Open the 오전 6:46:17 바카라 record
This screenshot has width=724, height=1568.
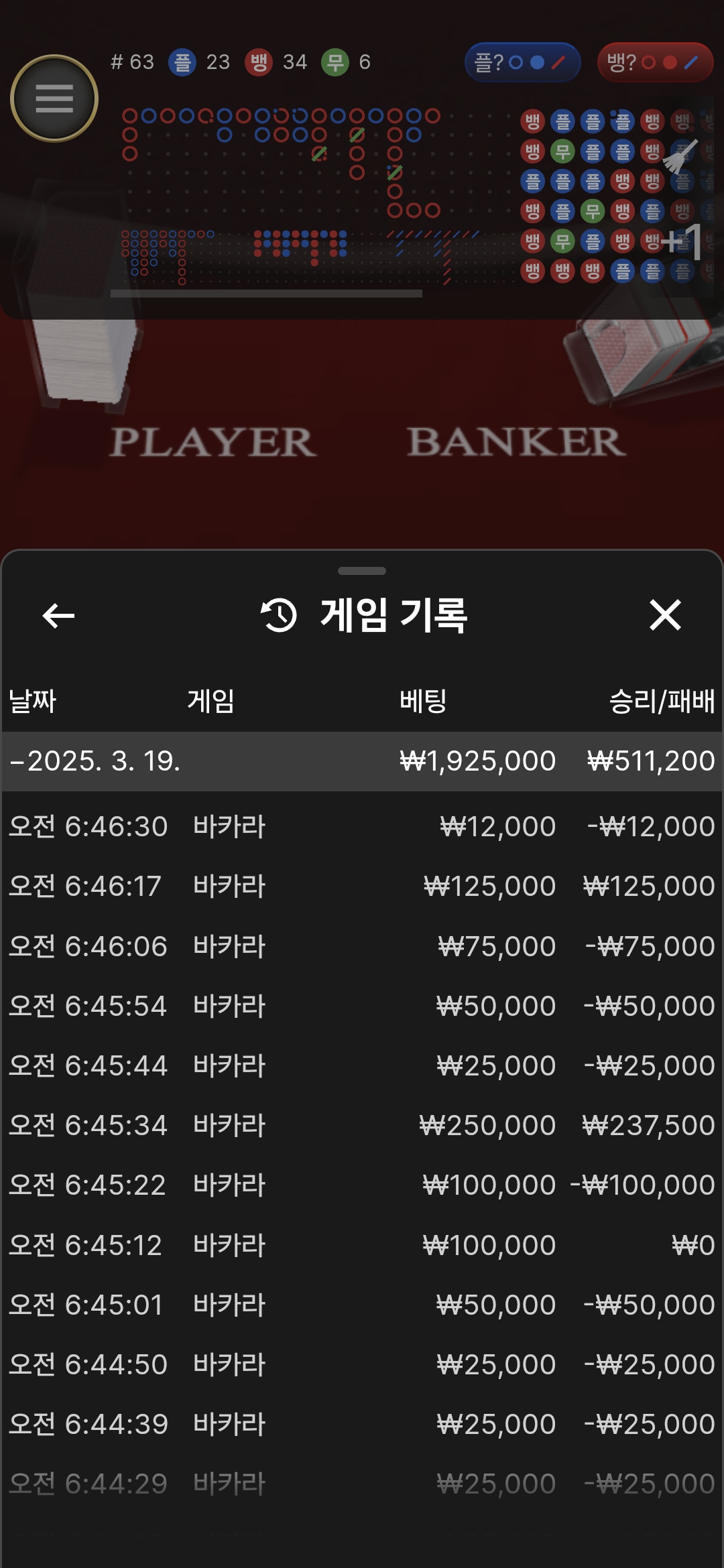point(362,886)
